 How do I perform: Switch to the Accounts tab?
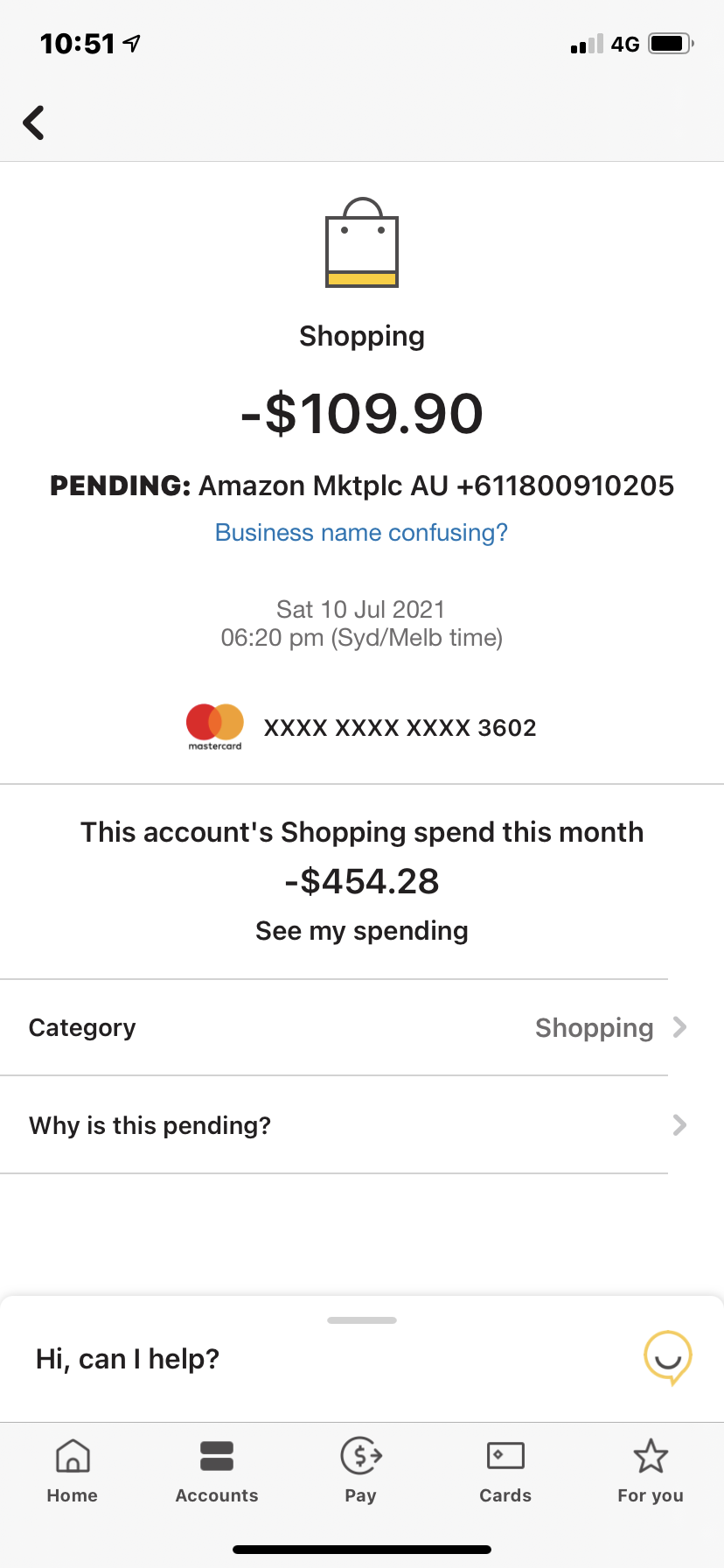click(217, 1470)
